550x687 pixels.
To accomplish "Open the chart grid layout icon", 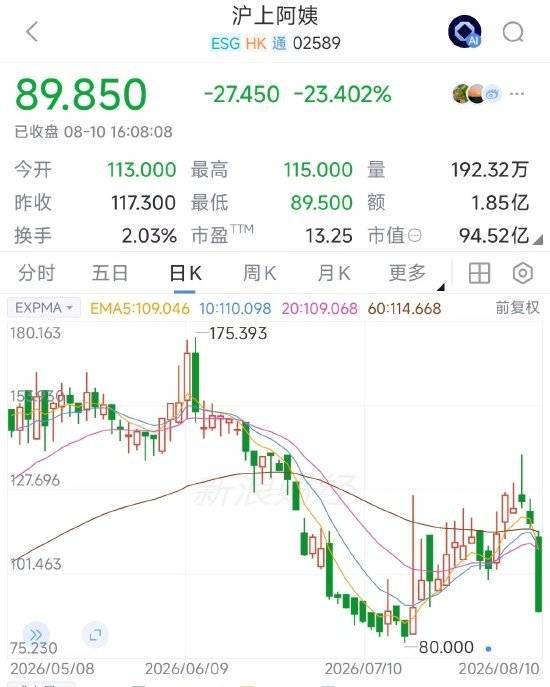I will [479, 273].
